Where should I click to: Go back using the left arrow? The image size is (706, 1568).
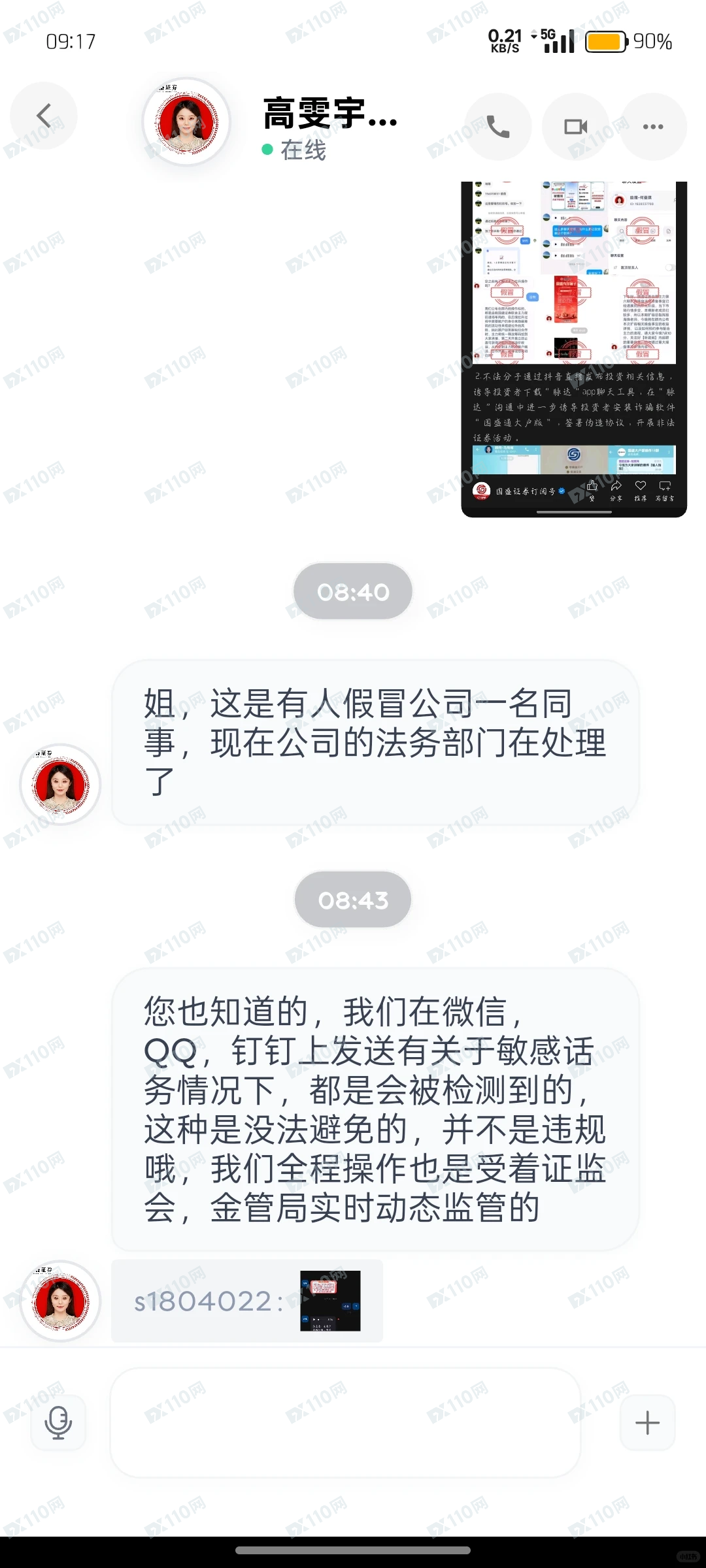click(x=44, y=115)
